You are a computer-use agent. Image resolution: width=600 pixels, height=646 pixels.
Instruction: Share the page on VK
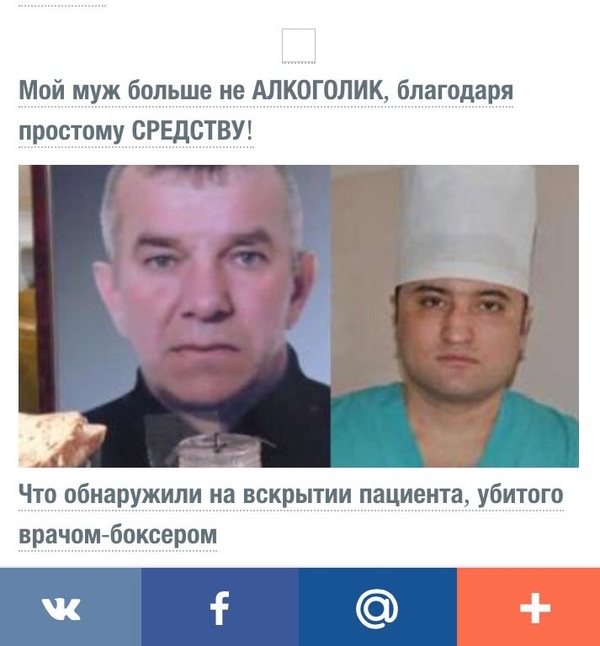(70, 607)
